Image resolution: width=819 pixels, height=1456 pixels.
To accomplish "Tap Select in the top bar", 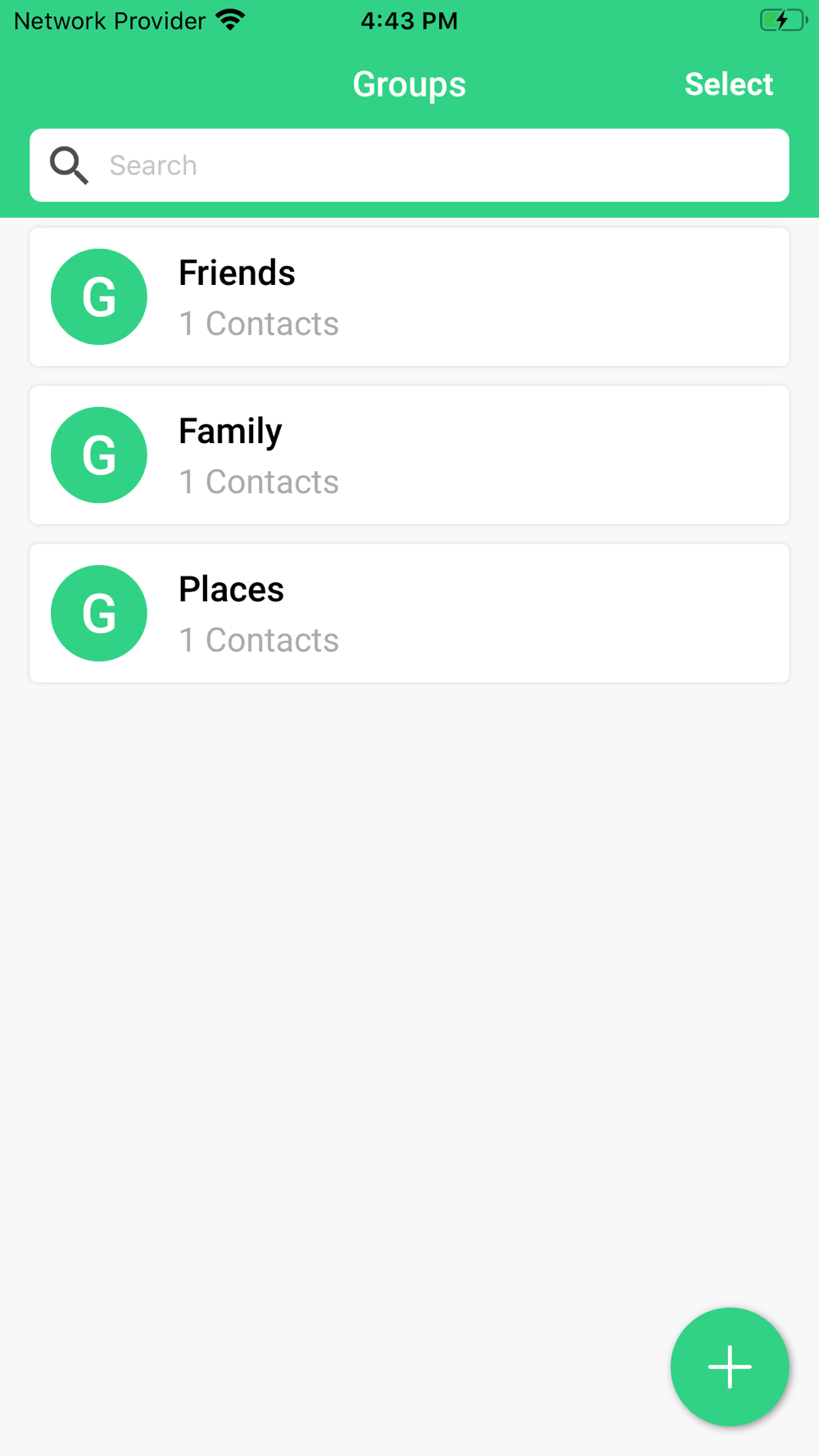I will tap(728, 84).
